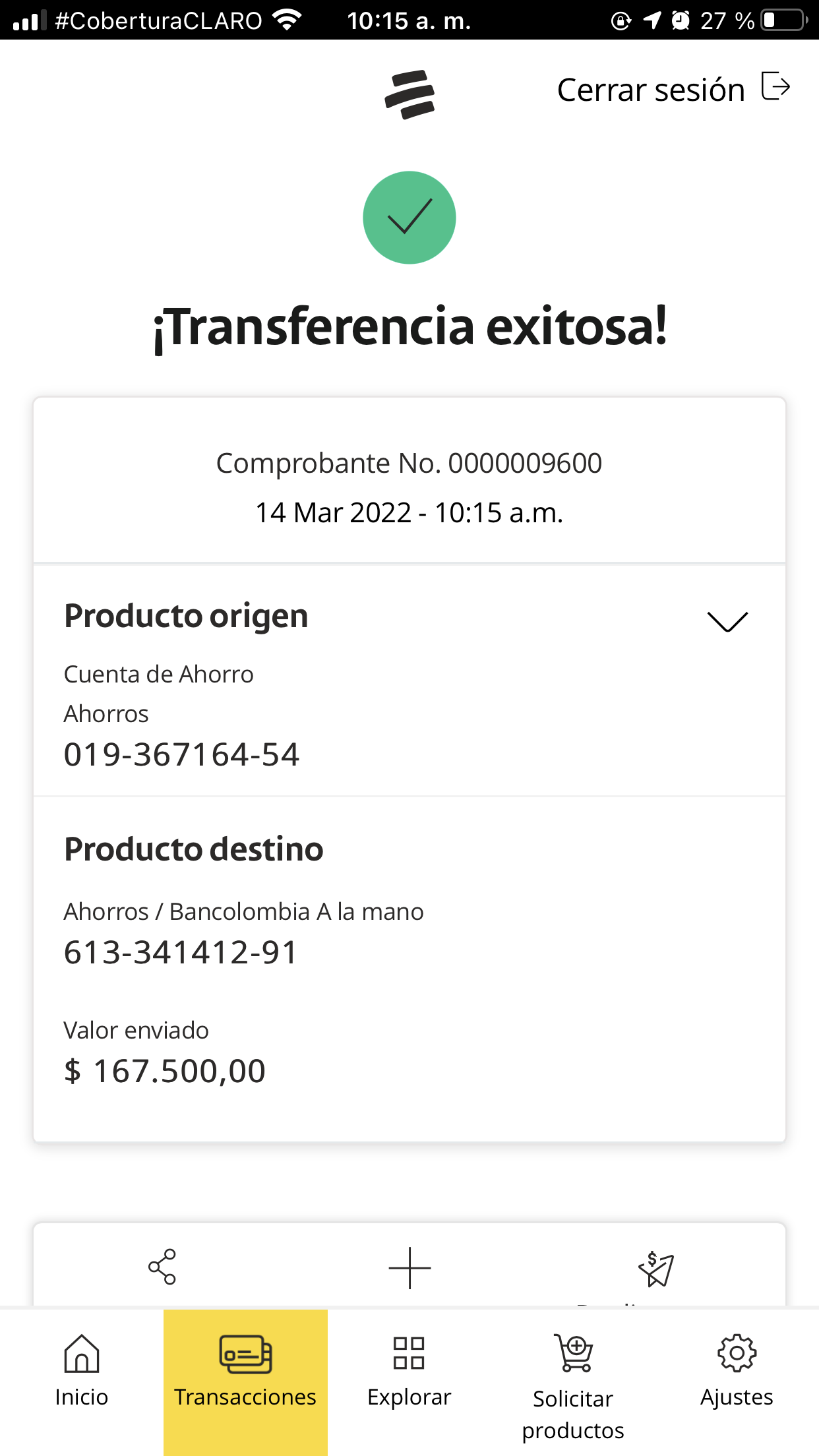Screen dimensions: 819x1456
Task: Share the transfer receipt
Action: (x=162, y=1267)
